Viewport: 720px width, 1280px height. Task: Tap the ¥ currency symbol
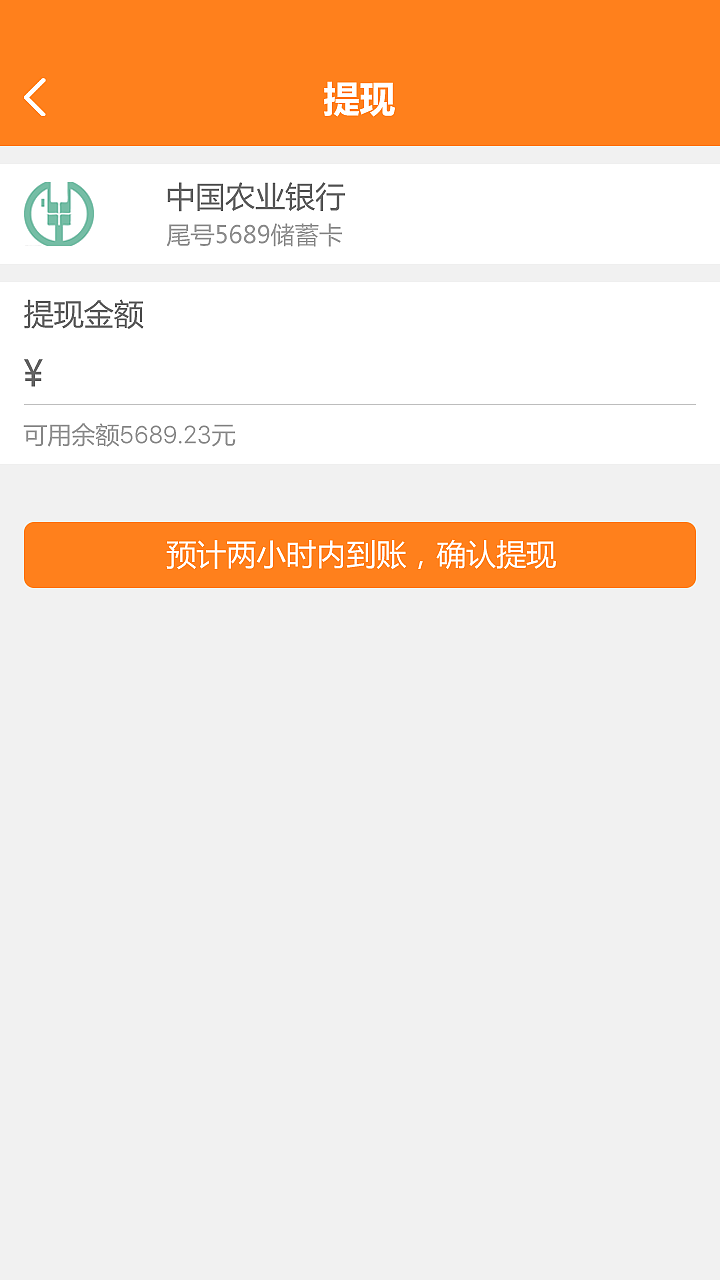coord(32,372)
